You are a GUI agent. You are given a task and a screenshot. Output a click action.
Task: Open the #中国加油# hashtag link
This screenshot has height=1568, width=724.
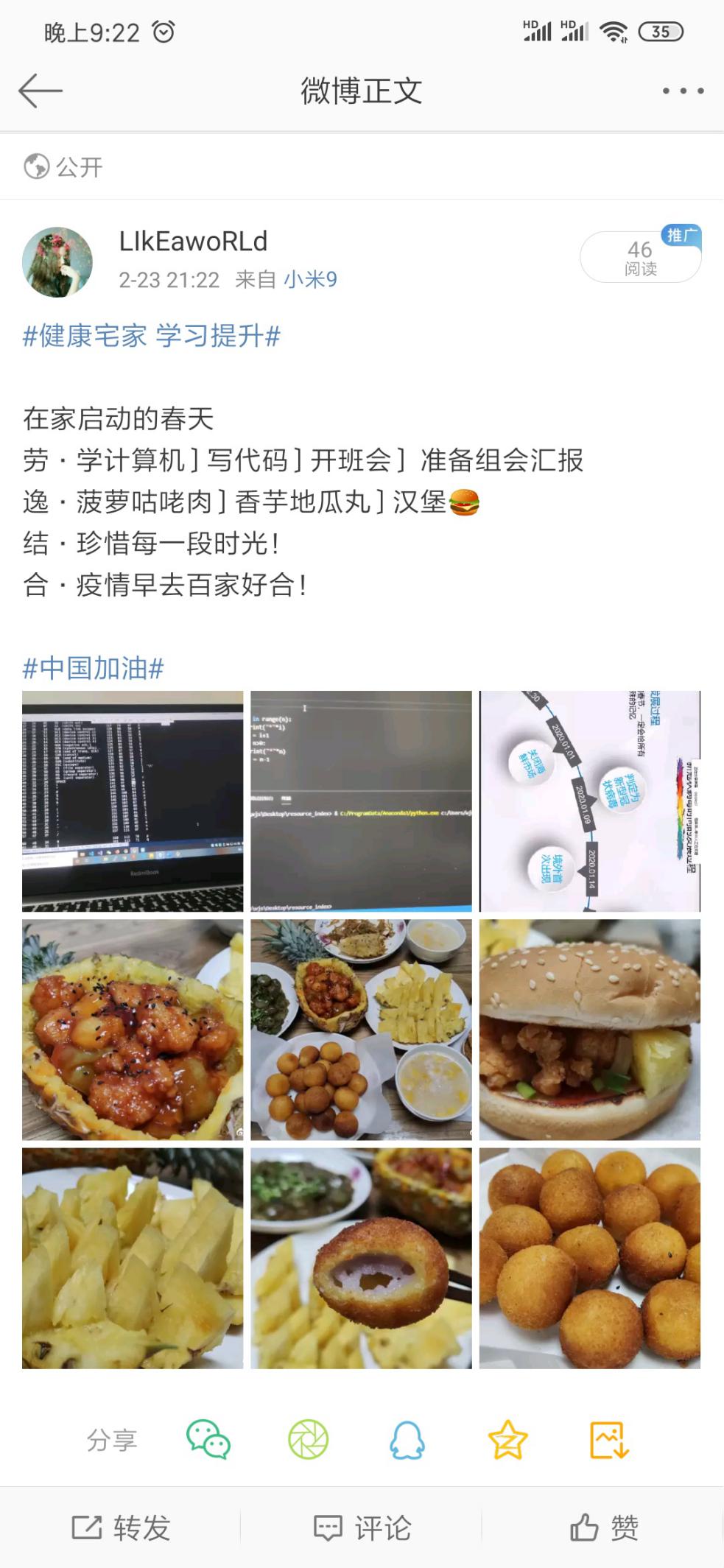coord(94,669)
